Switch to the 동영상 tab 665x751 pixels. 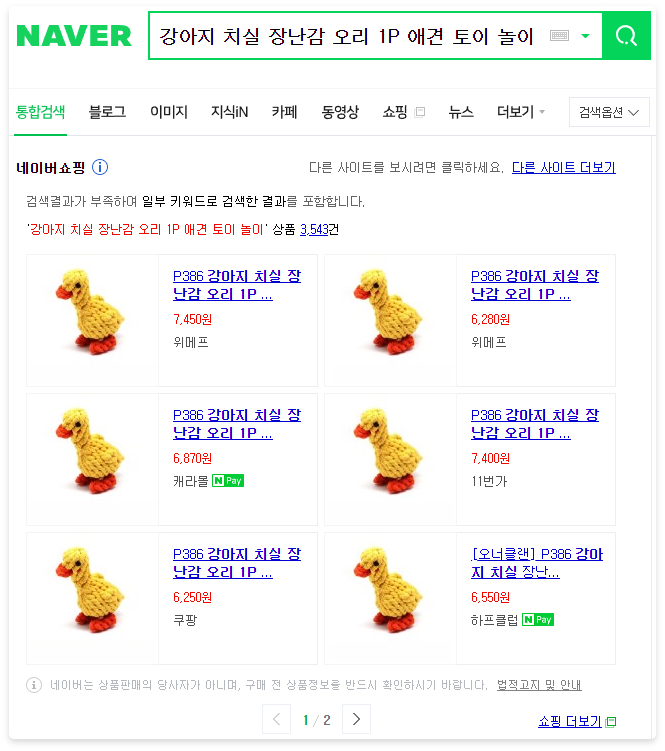point(340,112)
